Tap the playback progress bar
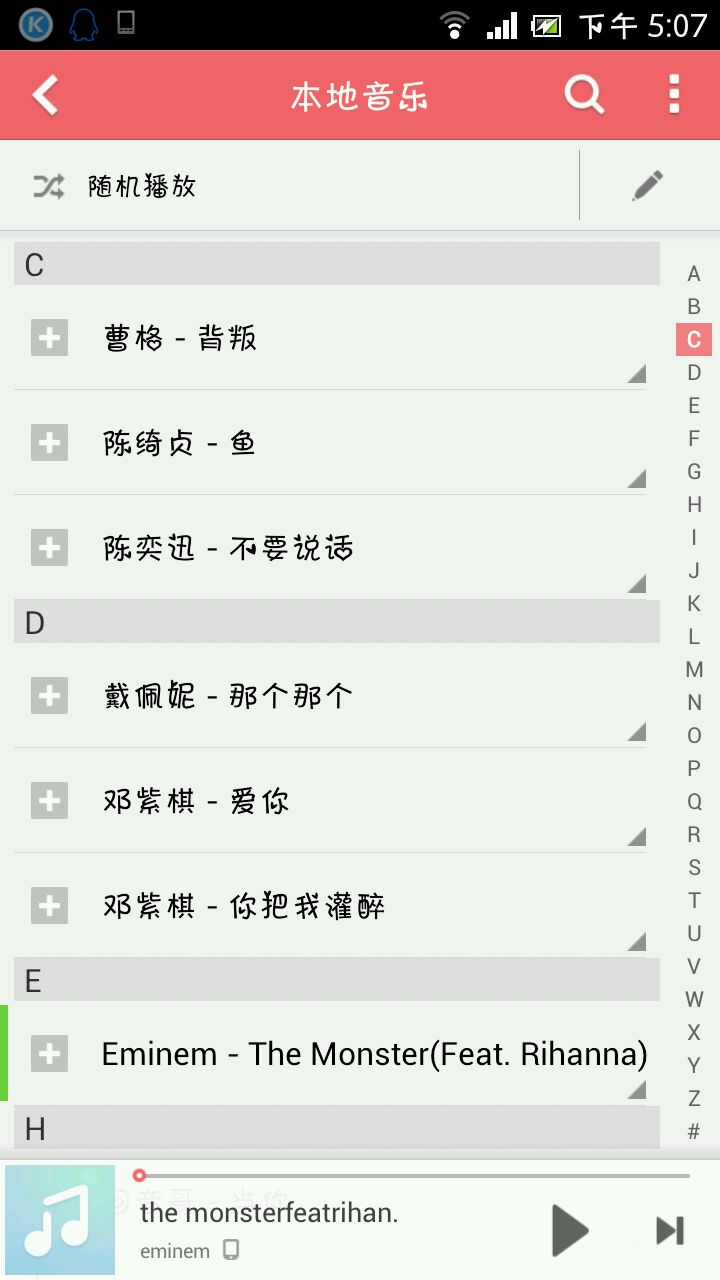The height and width of the screenshot is (1280, 720). tap(410, 1176)
